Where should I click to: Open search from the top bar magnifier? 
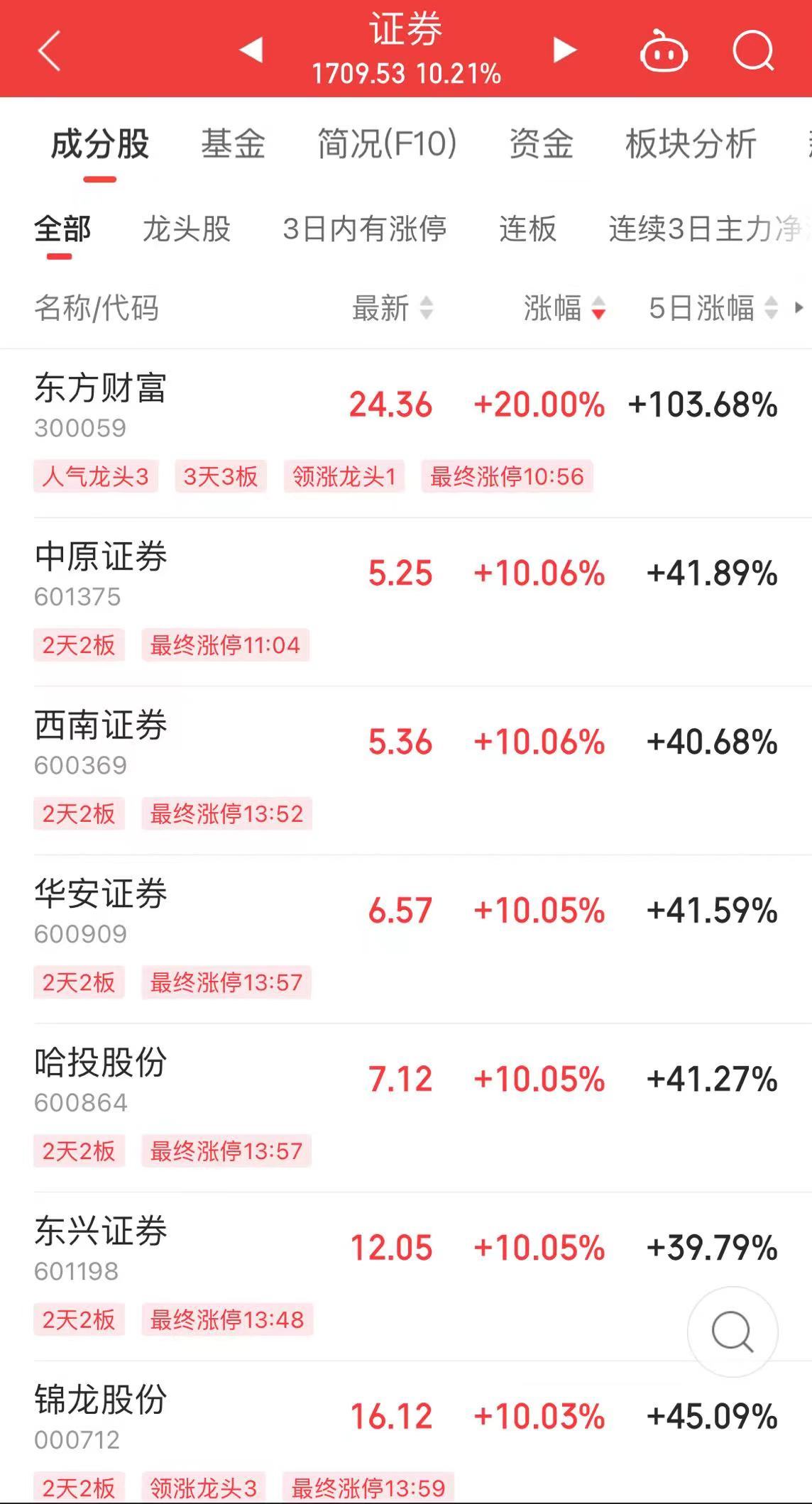tap(752, 50)
